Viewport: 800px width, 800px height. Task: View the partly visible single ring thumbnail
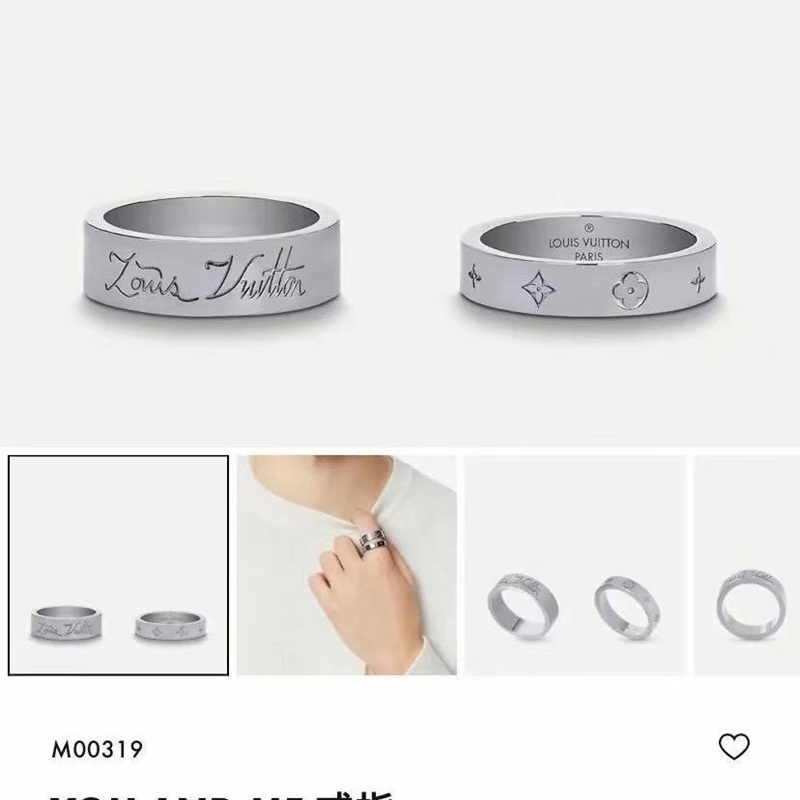point(748,565)
